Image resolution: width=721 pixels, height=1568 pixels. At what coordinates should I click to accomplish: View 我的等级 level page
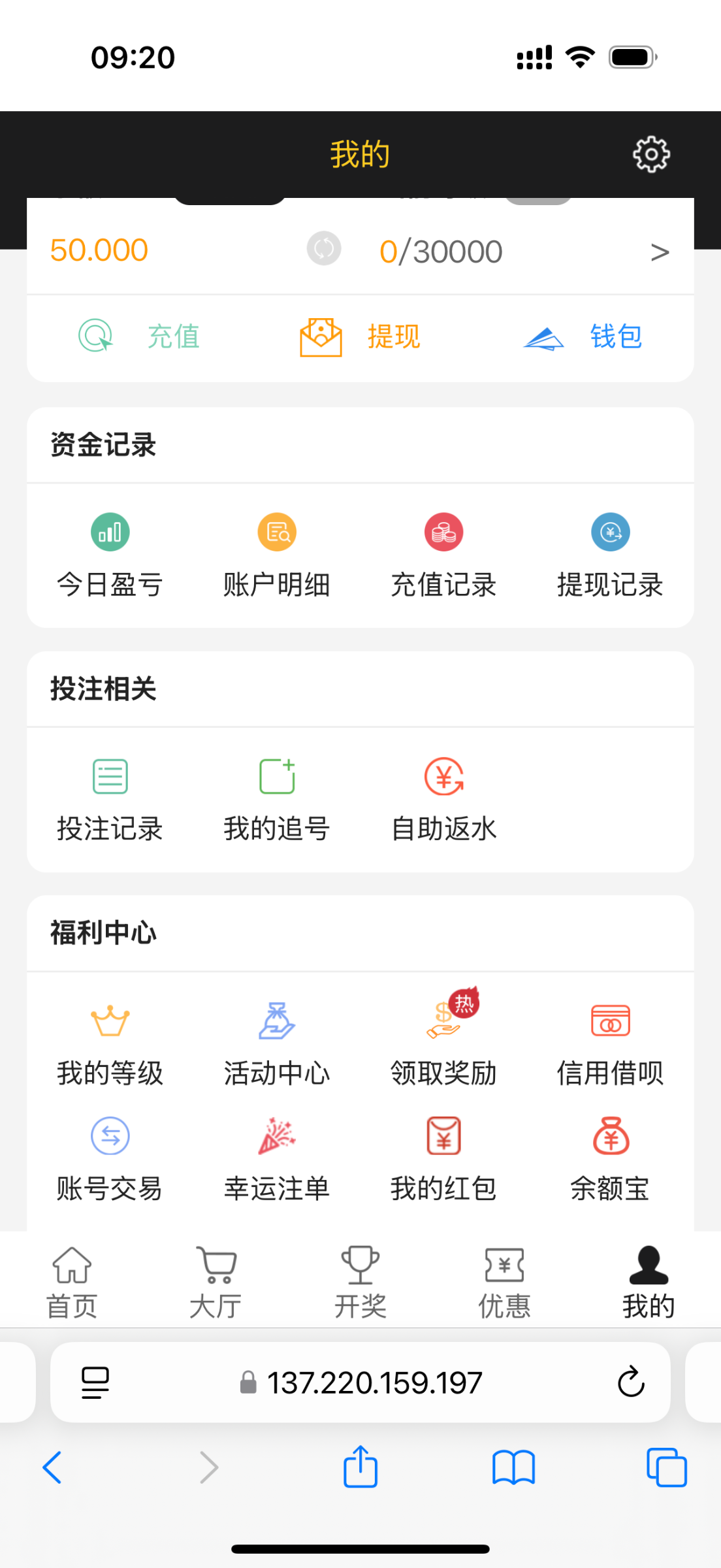[x=110, y=1045]
